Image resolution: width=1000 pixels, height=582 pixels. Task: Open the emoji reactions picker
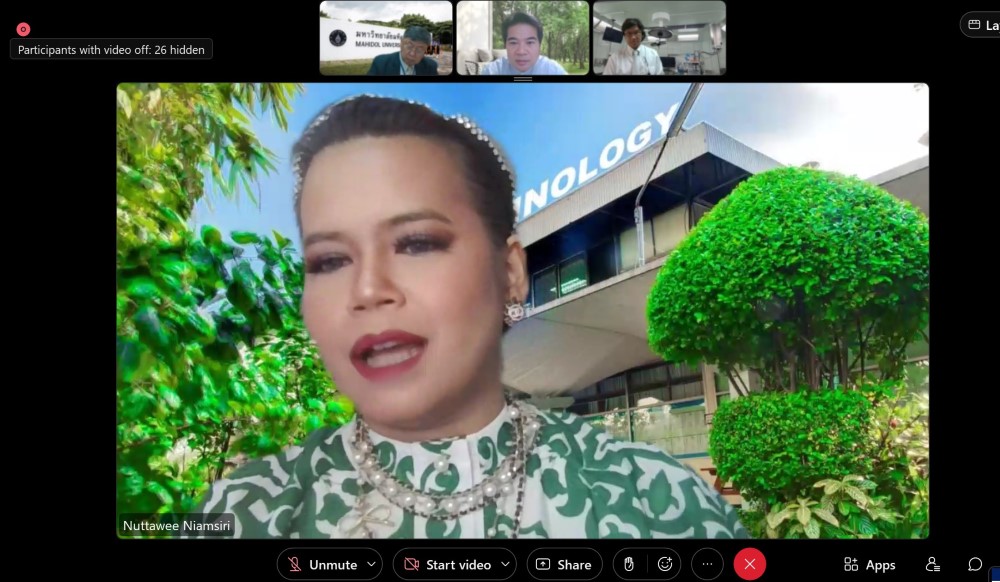(665, 564)
